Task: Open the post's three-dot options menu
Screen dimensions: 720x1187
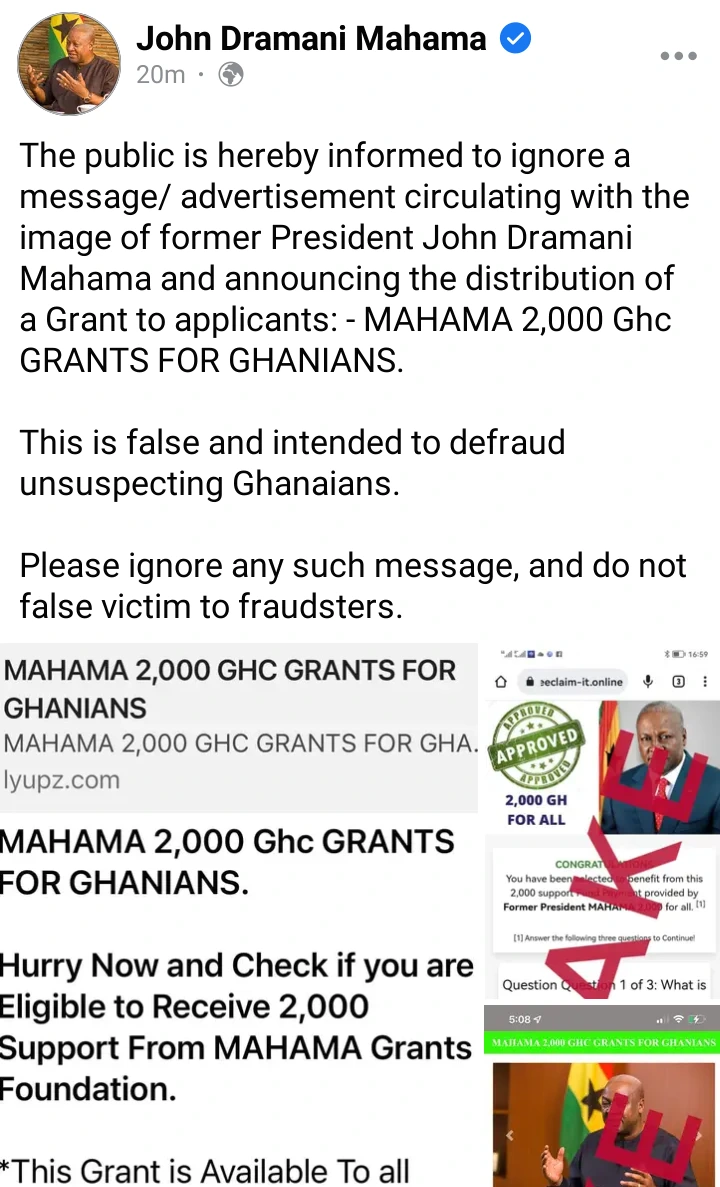Action: coord(678,56)
